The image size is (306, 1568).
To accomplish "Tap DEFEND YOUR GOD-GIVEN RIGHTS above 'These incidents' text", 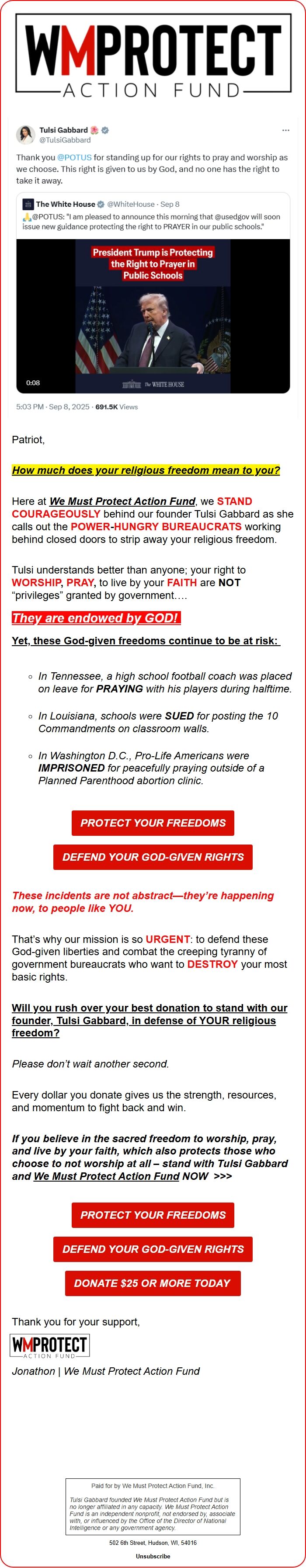I will coord(153,856).
